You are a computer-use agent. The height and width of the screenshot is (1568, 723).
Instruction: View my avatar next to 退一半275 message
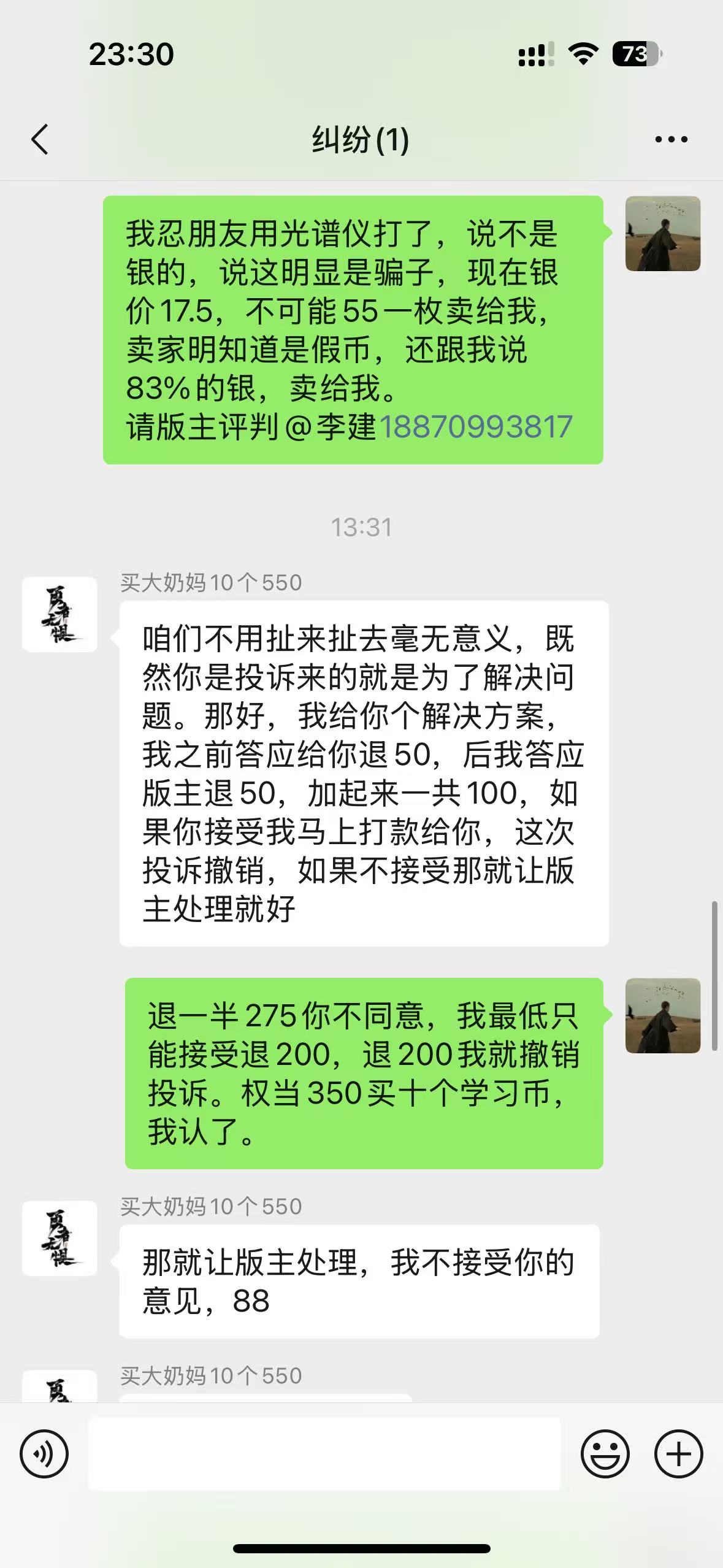point(662,1015)
